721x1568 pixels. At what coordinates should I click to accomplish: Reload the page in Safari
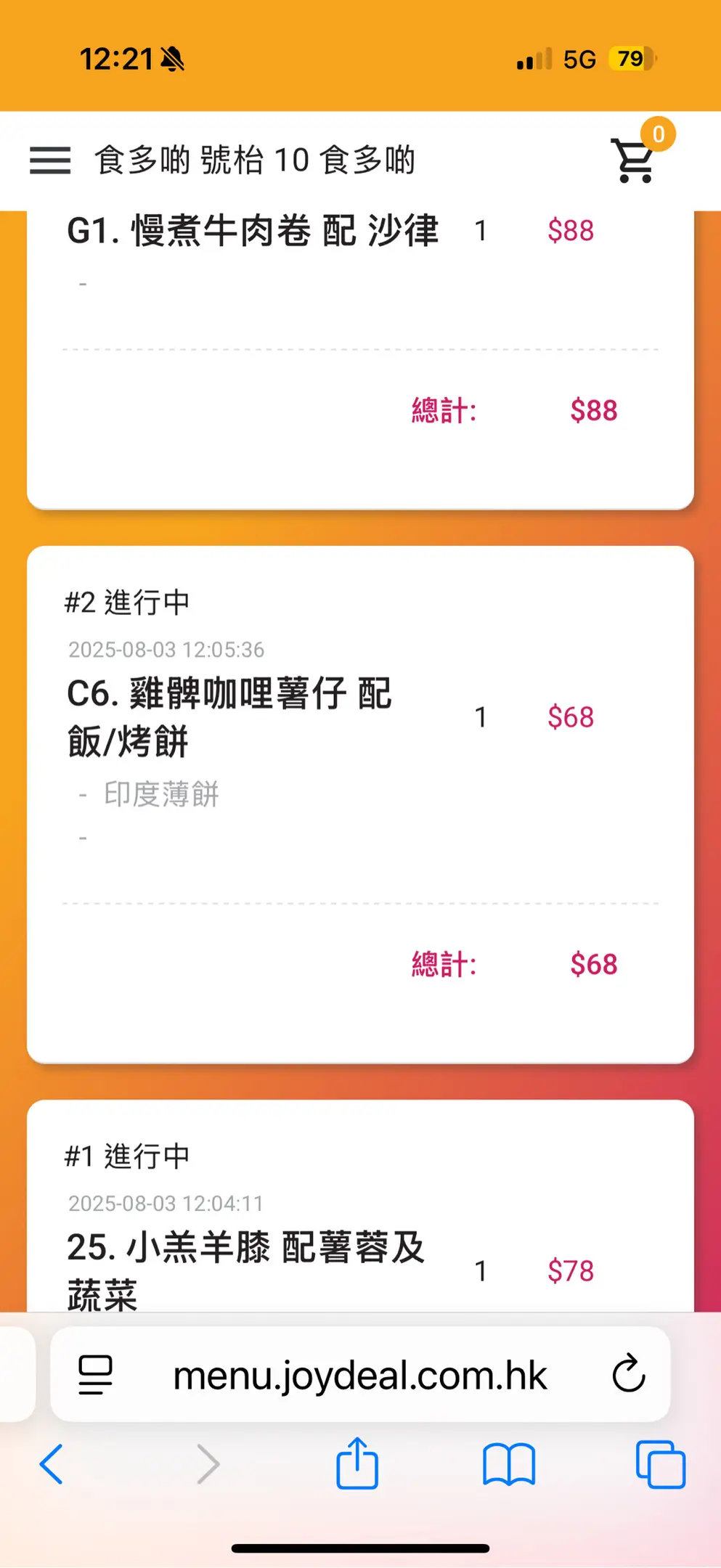(628, 1373)
